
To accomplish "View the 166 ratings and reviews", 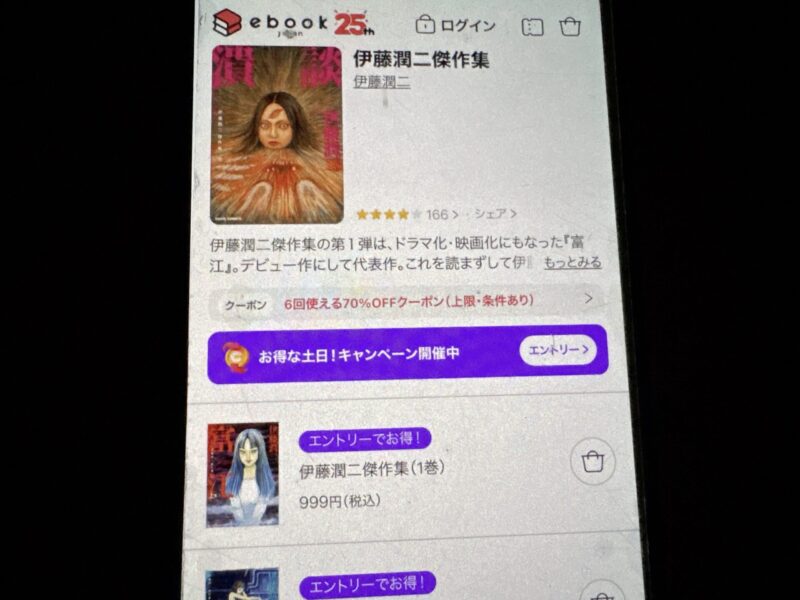I will click(441, 214).
